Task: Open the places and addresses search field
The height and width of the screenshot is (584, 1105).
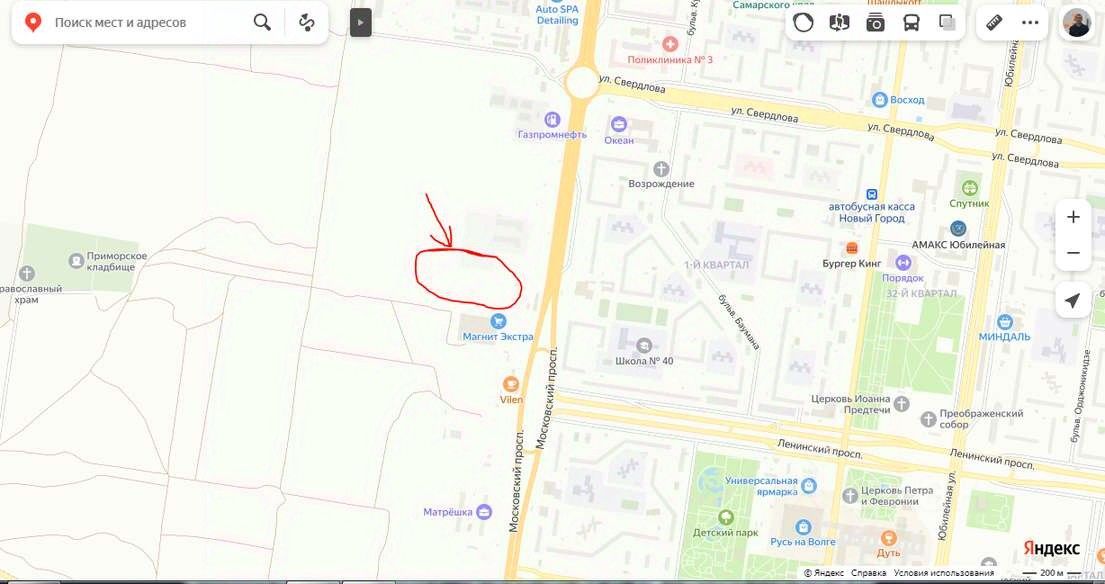Action: click(140, 22)
